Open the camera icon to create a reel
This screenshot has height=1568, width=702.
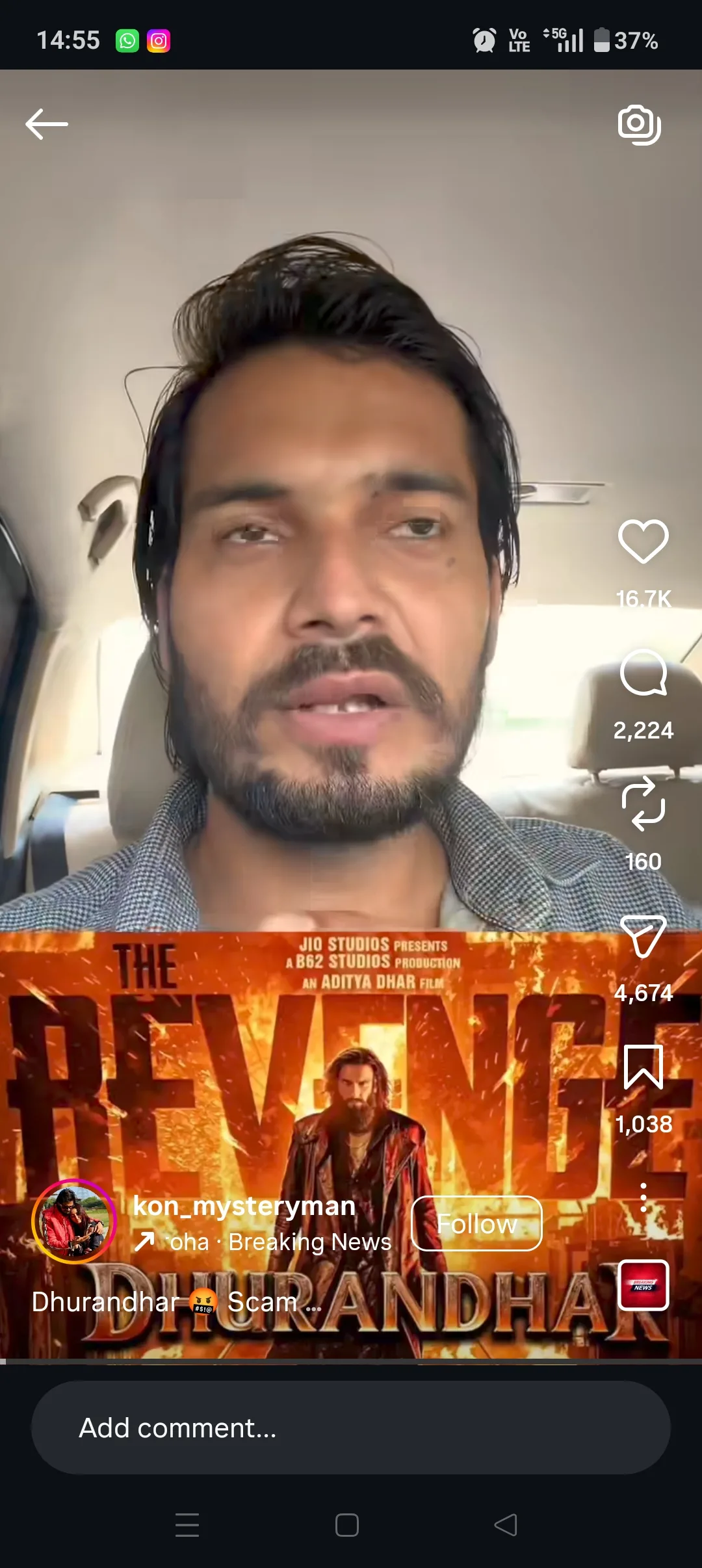pyautogui.click(x=639, y=124)
